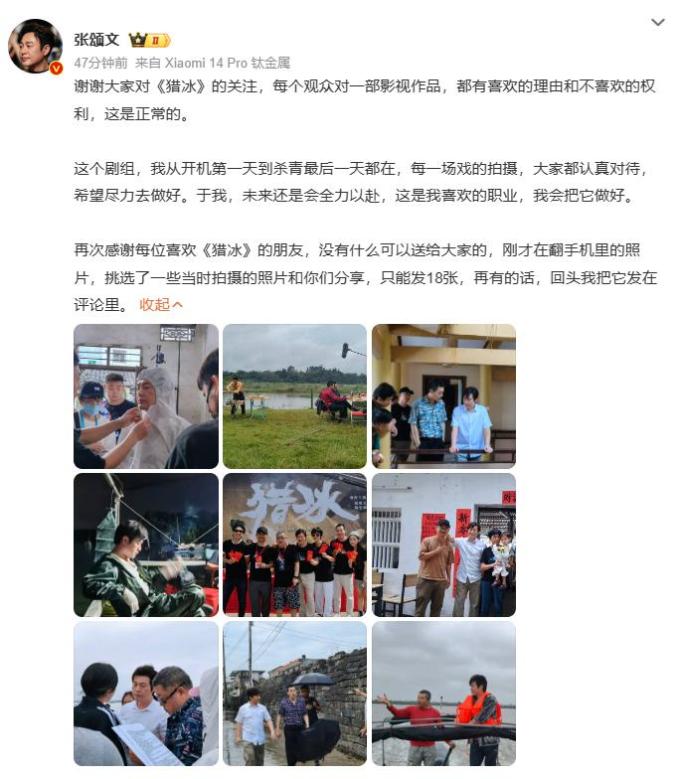Screen dimensions: 677x779
Task: Tap the username 张颂文
Action: click(96, 40)
